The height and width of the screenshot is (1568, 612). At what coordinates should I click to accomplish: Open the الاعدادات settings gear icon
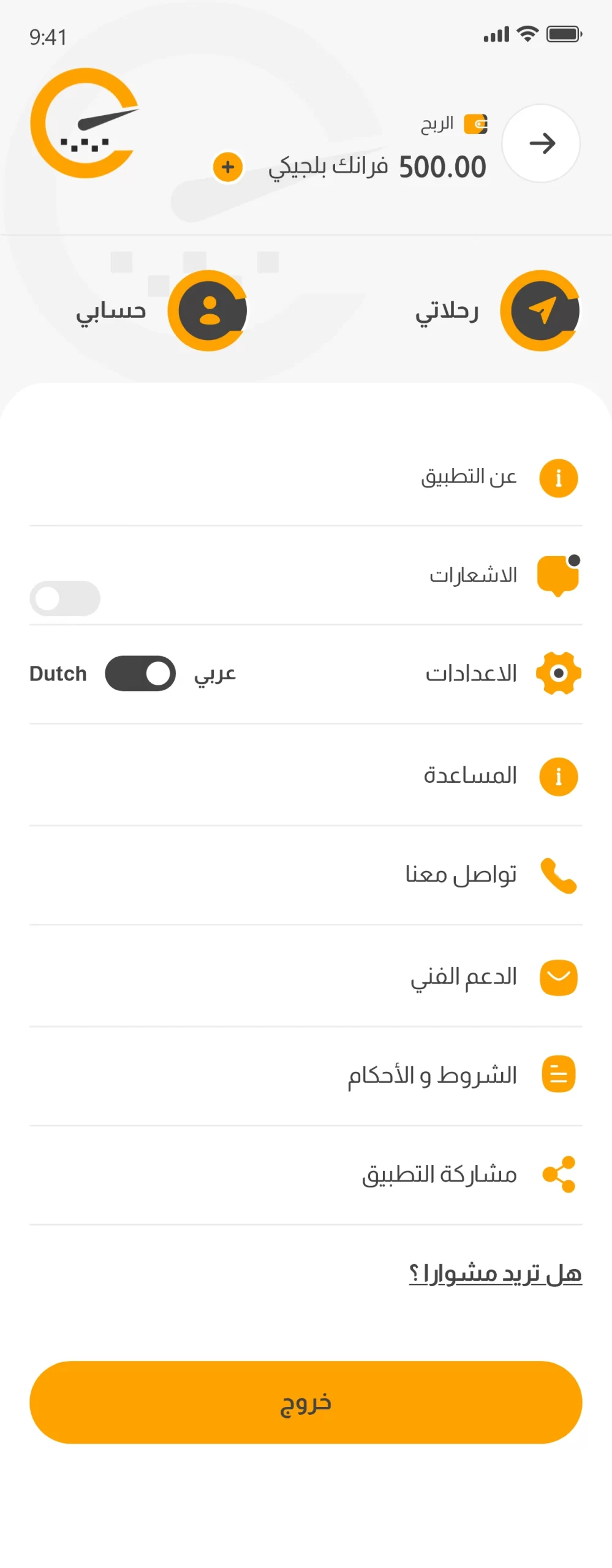(x=558, y=673)
